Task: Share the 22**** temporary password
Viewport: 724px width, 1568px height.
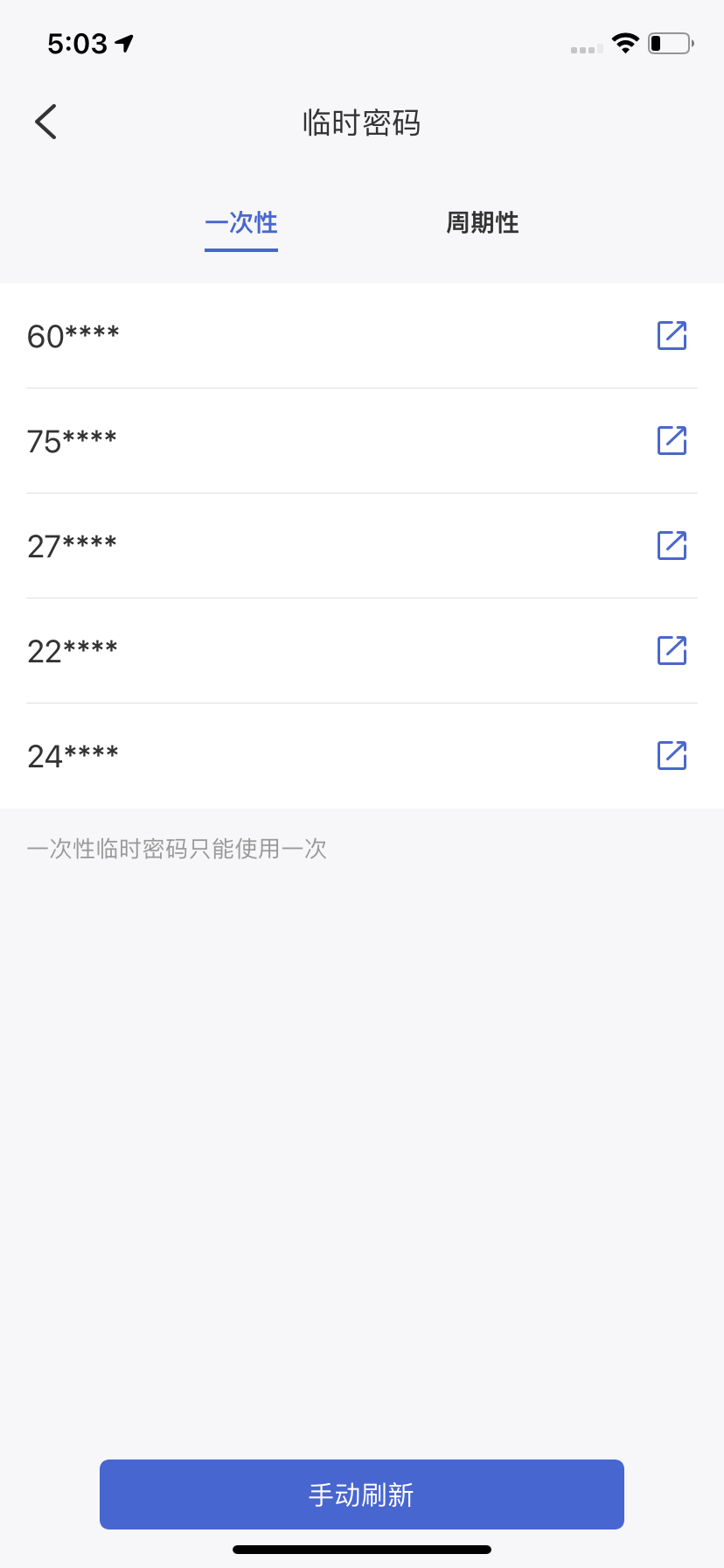Action: [x=672, y=650]
